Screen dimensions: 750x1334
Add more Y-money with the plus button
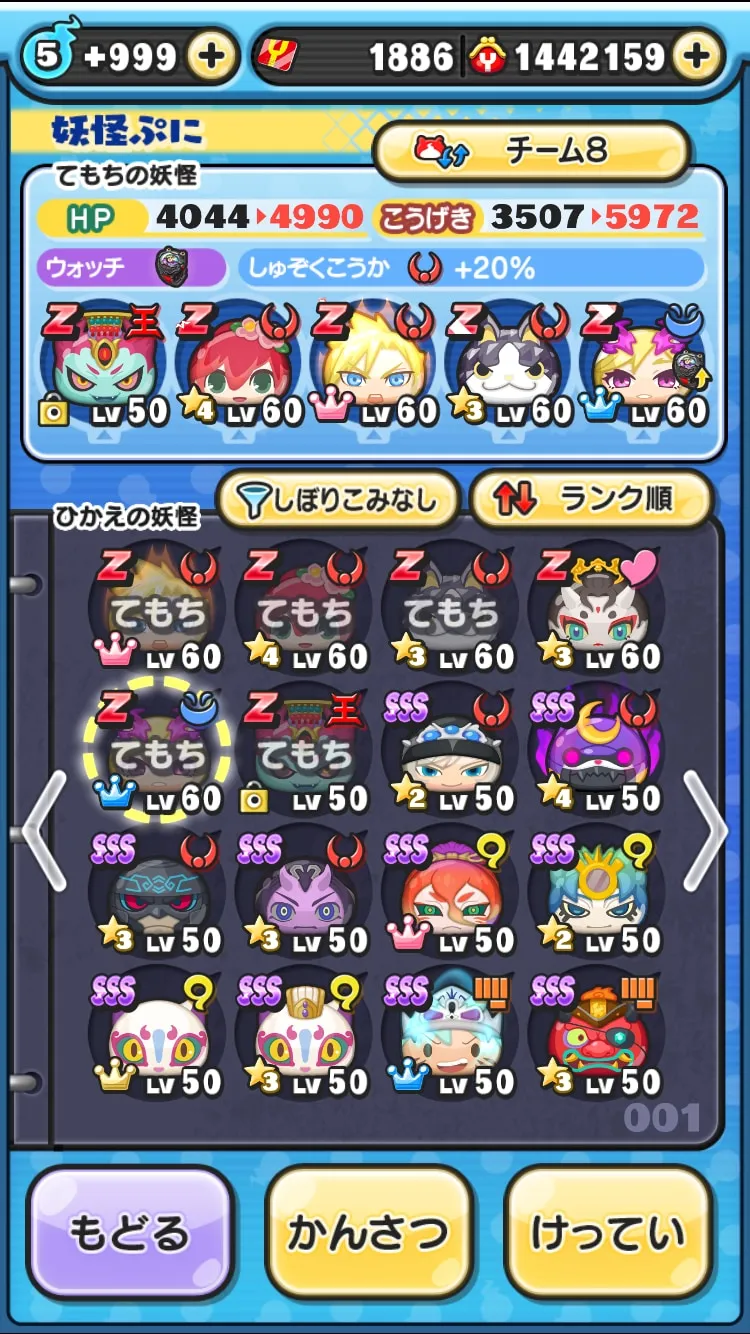click(x=697, y=57)
